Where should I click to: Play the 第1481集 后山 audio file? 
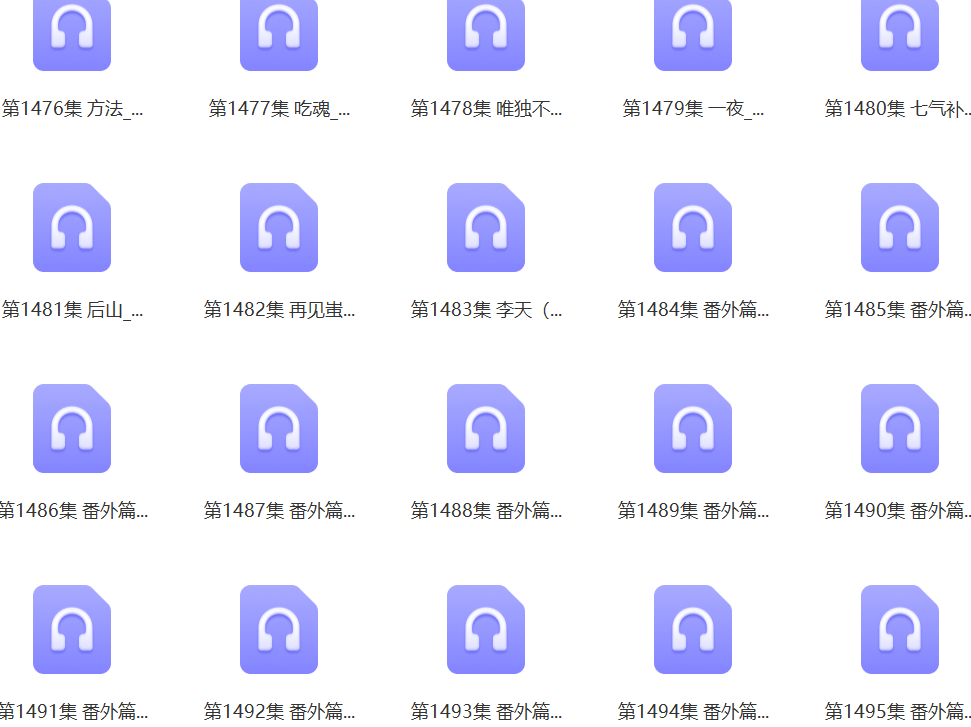[72, 228]
